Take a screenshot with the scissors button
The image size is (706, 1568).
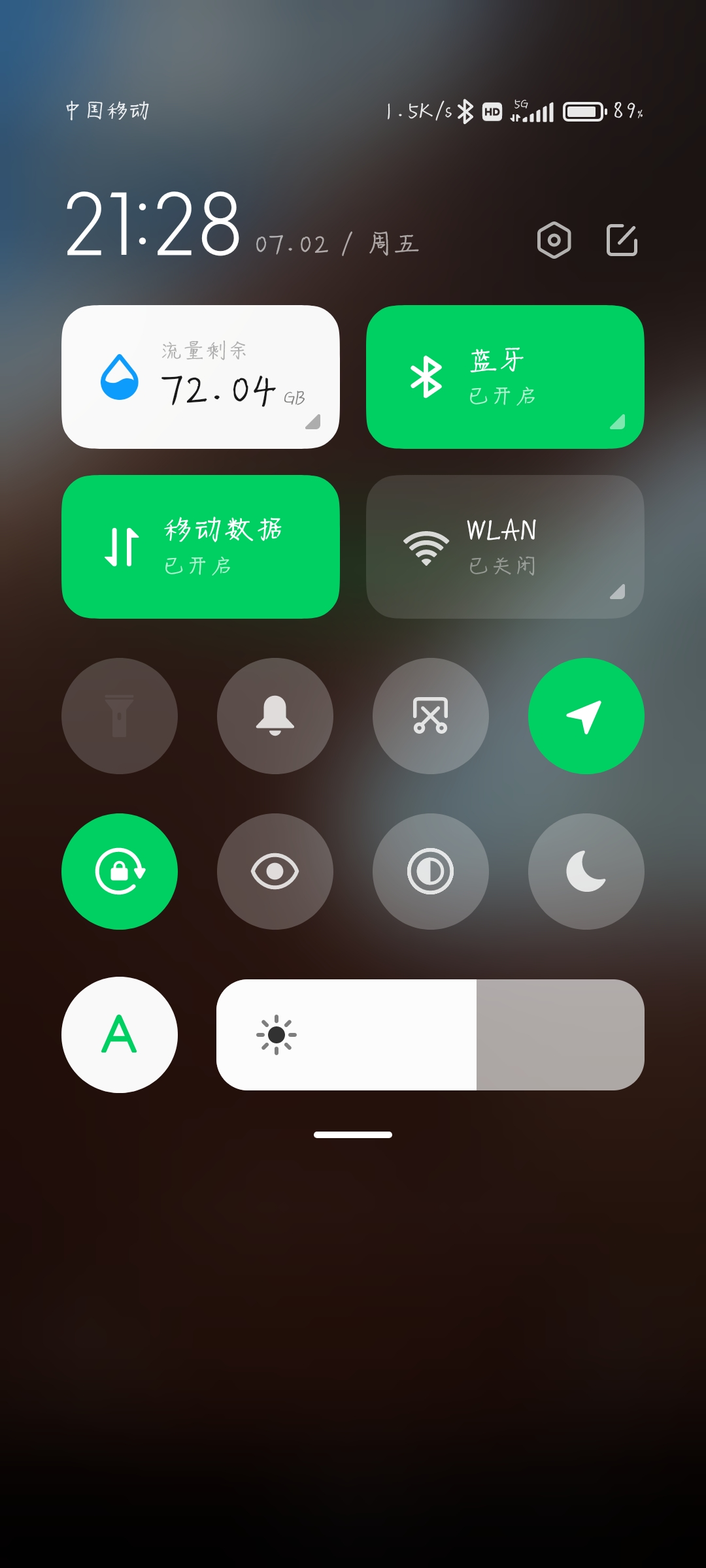click(431, 716)
